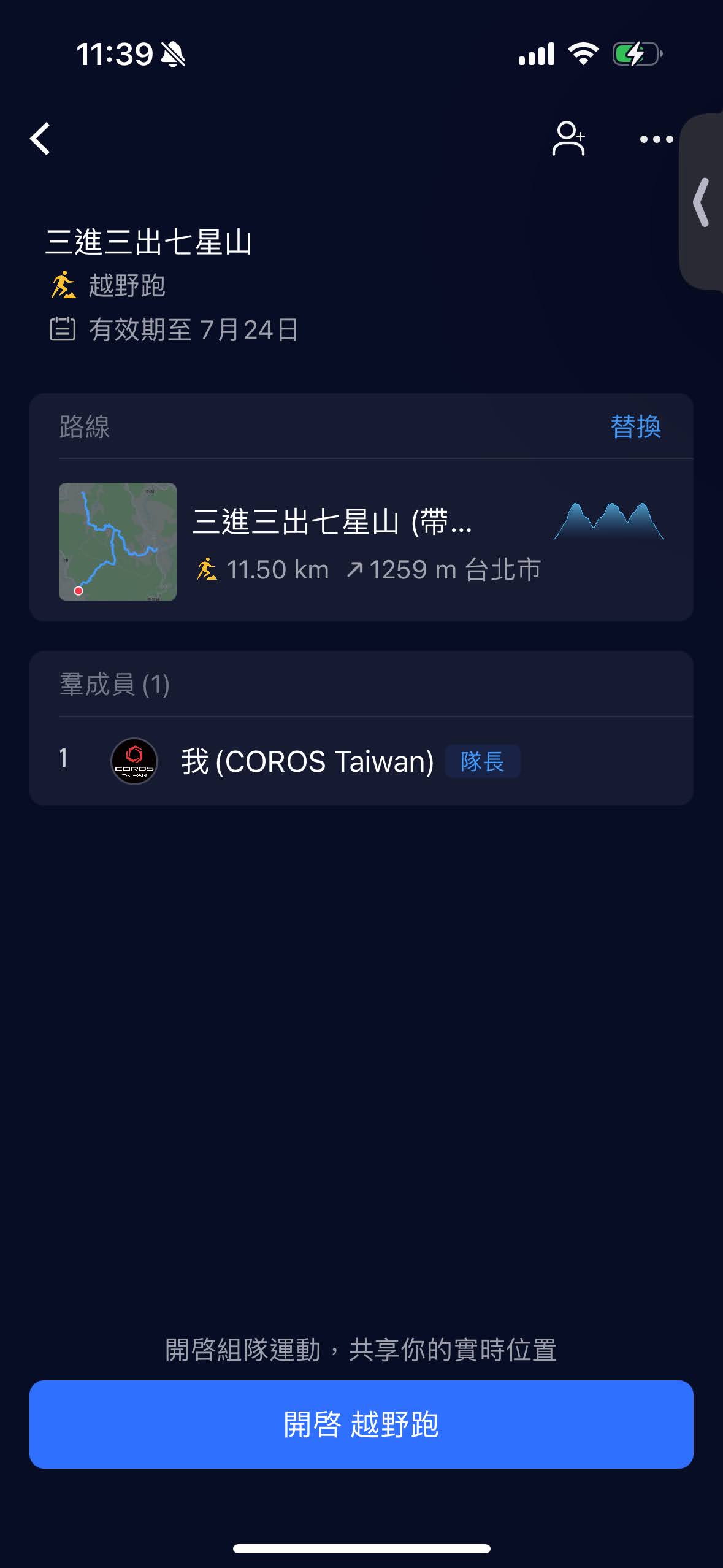Expand the side handle on the right edge
Image resolution: width=723 pixels, height=1568 pixels.
702,202
